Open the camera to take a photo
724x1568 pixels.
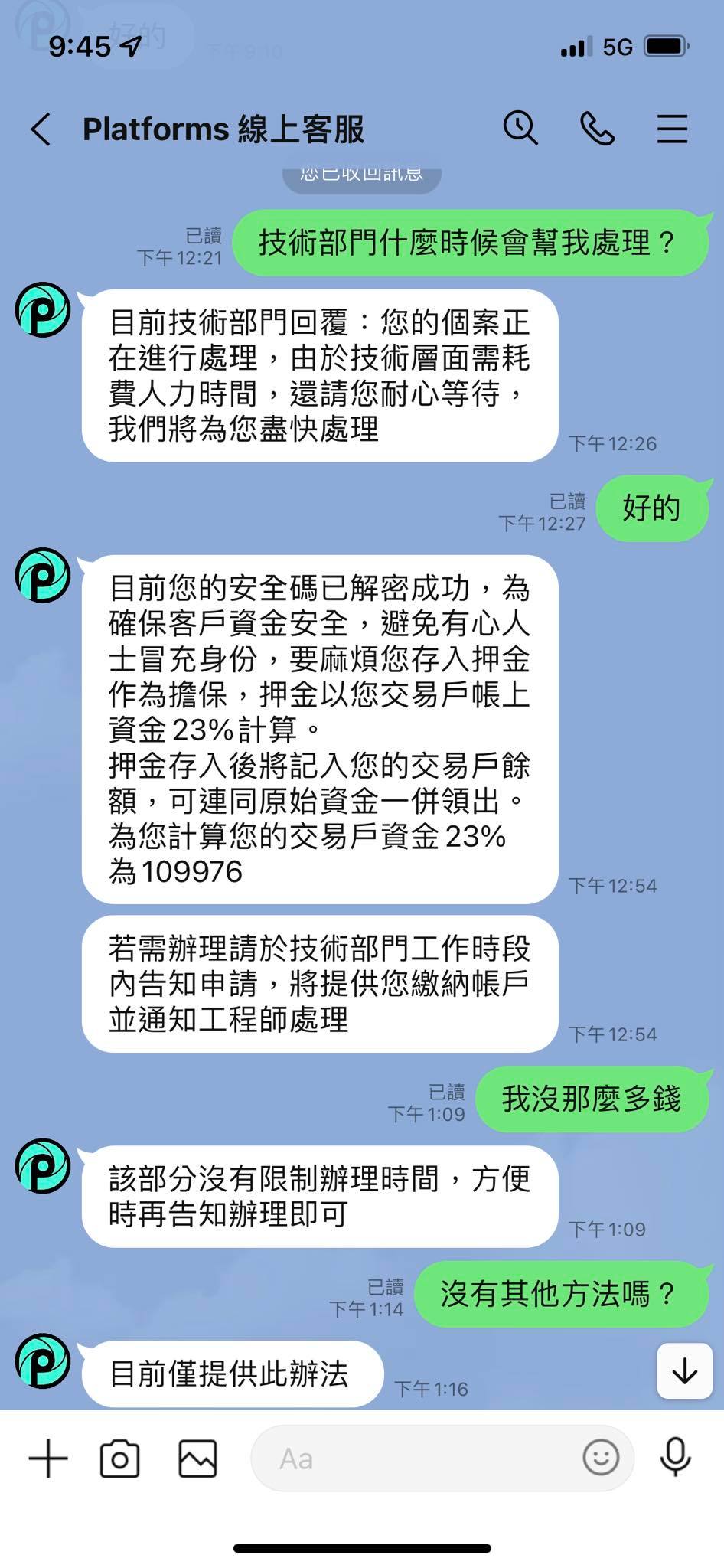pyautogui.click(x=120, y=1458)
